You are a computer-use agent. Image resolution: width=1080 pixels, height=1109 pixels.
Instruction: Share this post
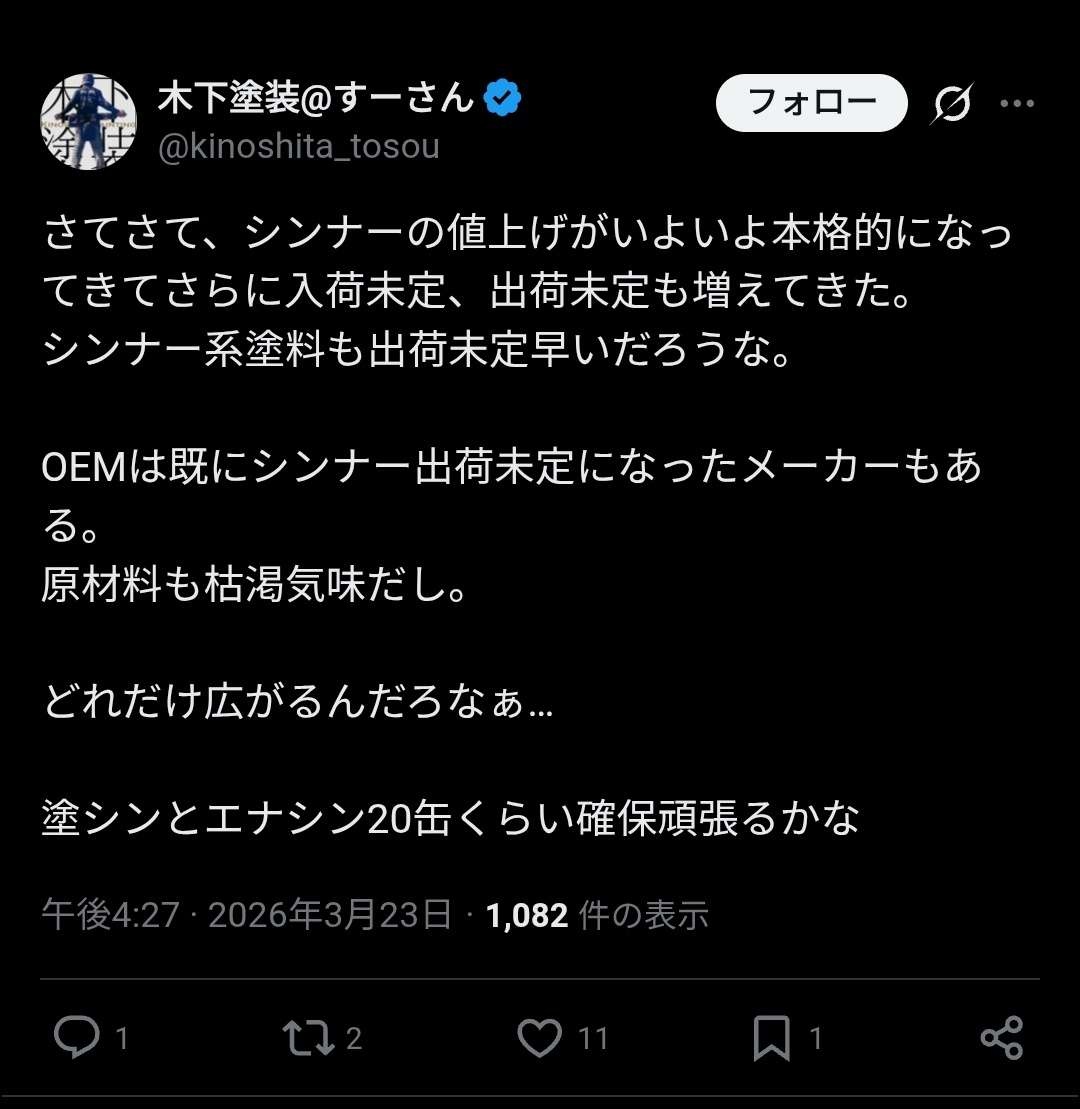click(1001, 1038)
